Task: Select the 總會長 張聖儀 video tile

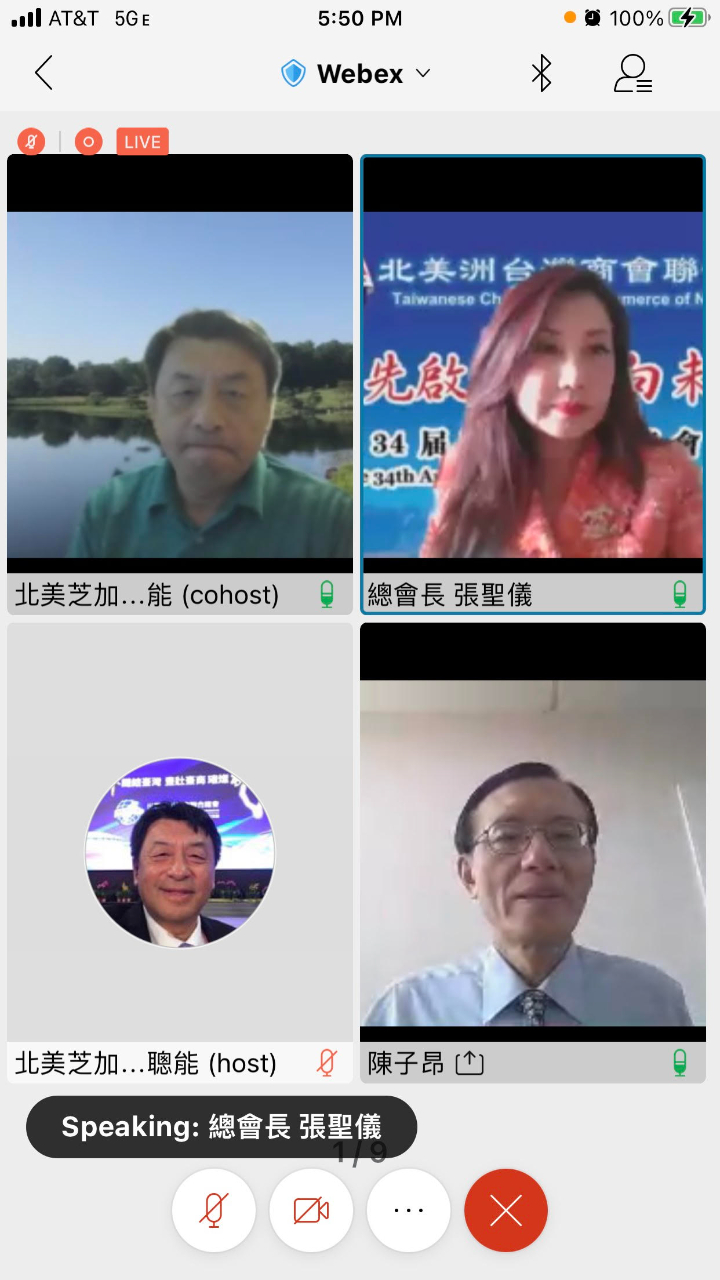Action: click(533, 385)
